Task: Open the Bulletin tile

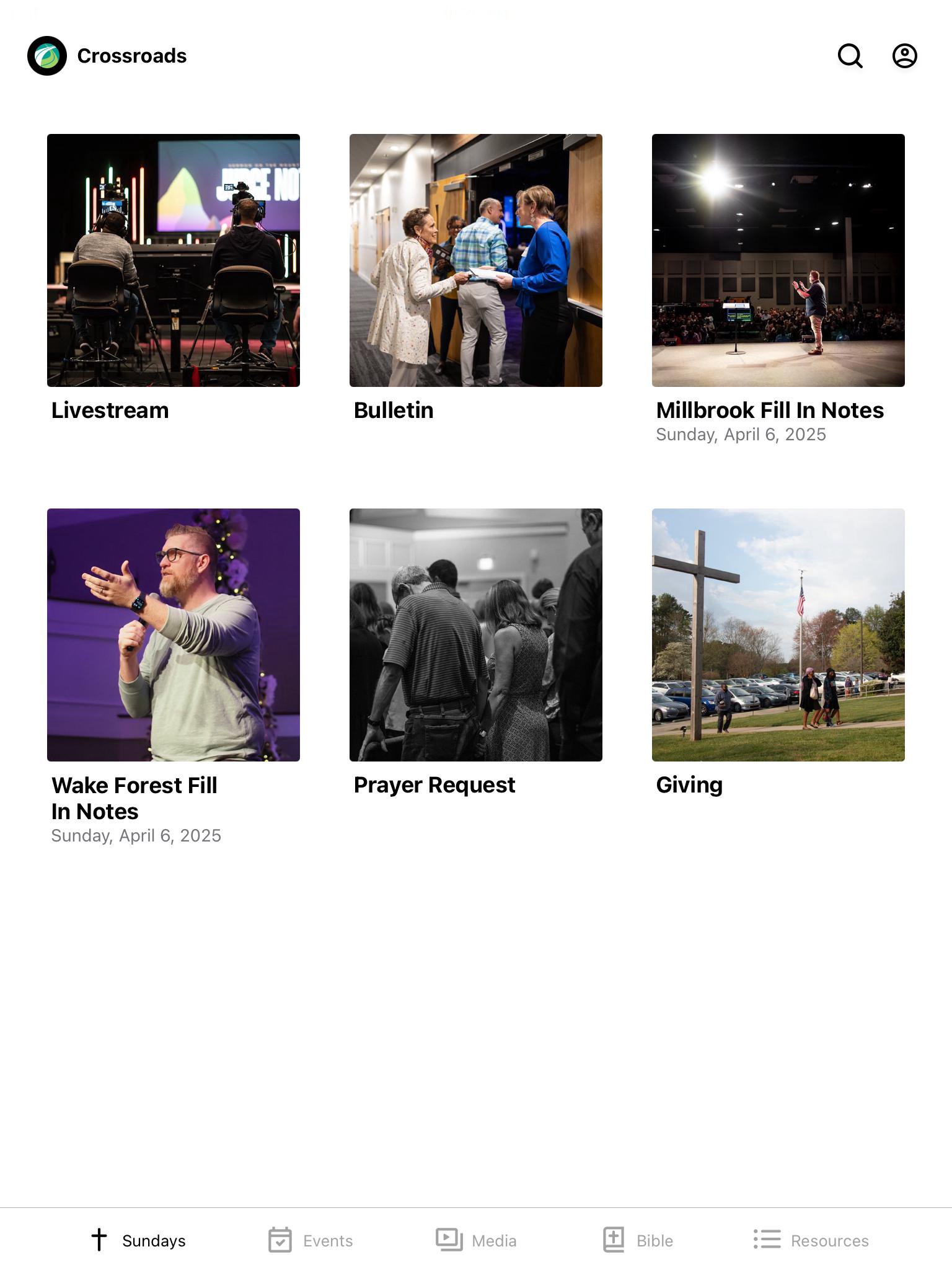Action: [476, 260]
